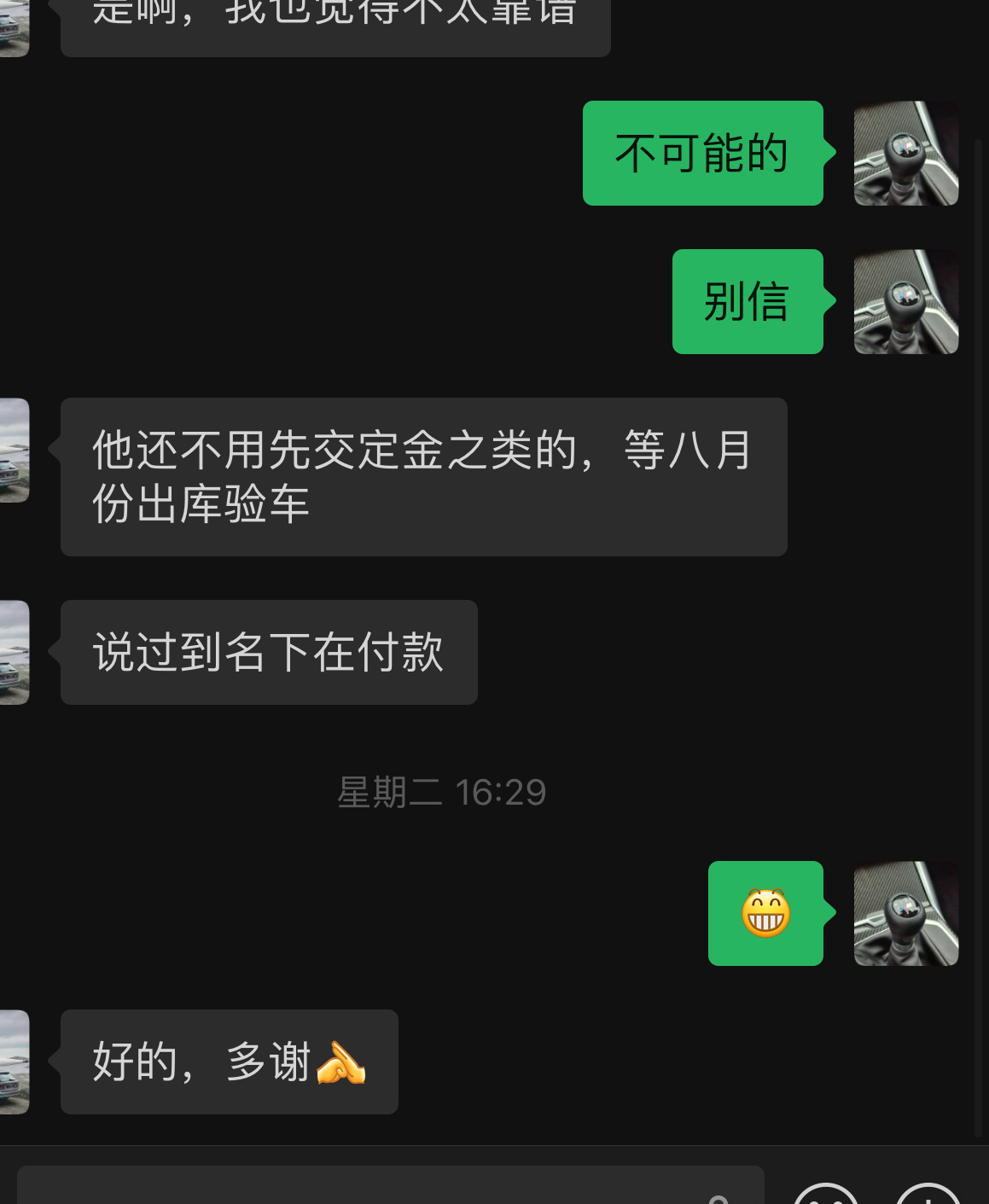This screenshot has width=989, height=1204.
Task: Click the contact avatar beside the 定金 message
Action: pos(13,450)
